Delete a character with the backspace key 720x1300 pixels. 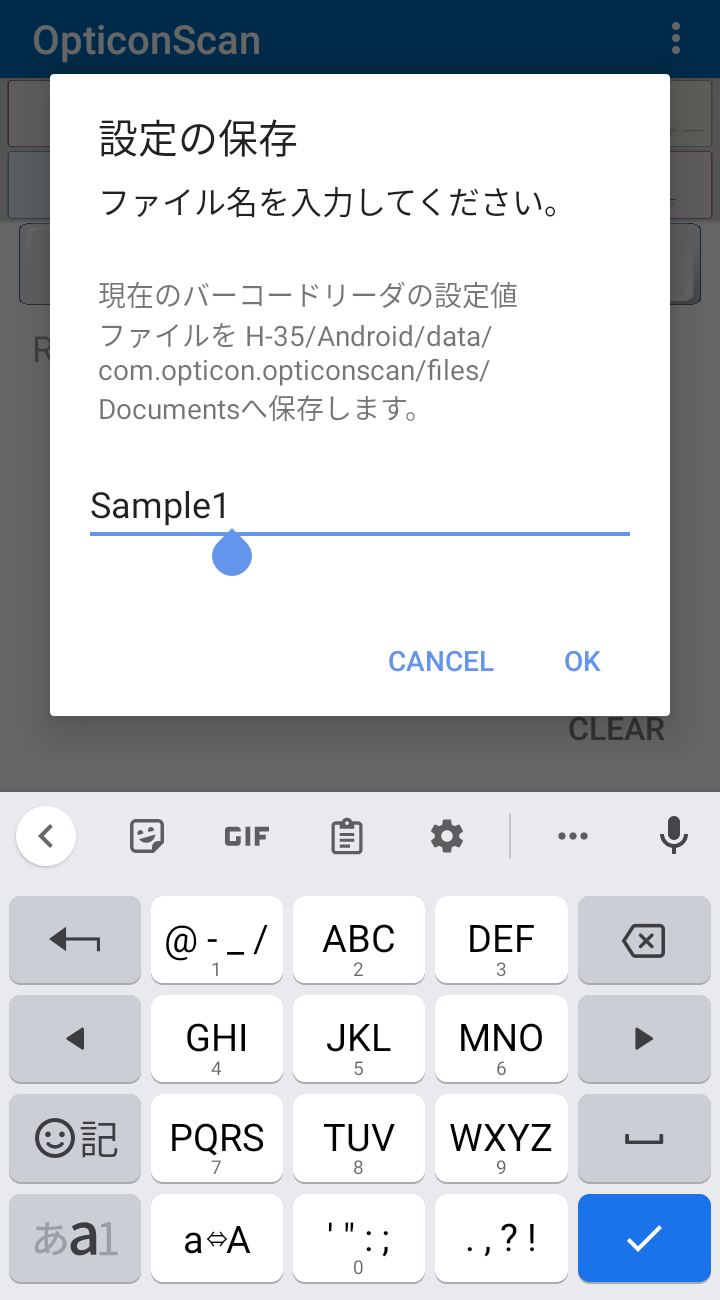(x=644, y=940)
